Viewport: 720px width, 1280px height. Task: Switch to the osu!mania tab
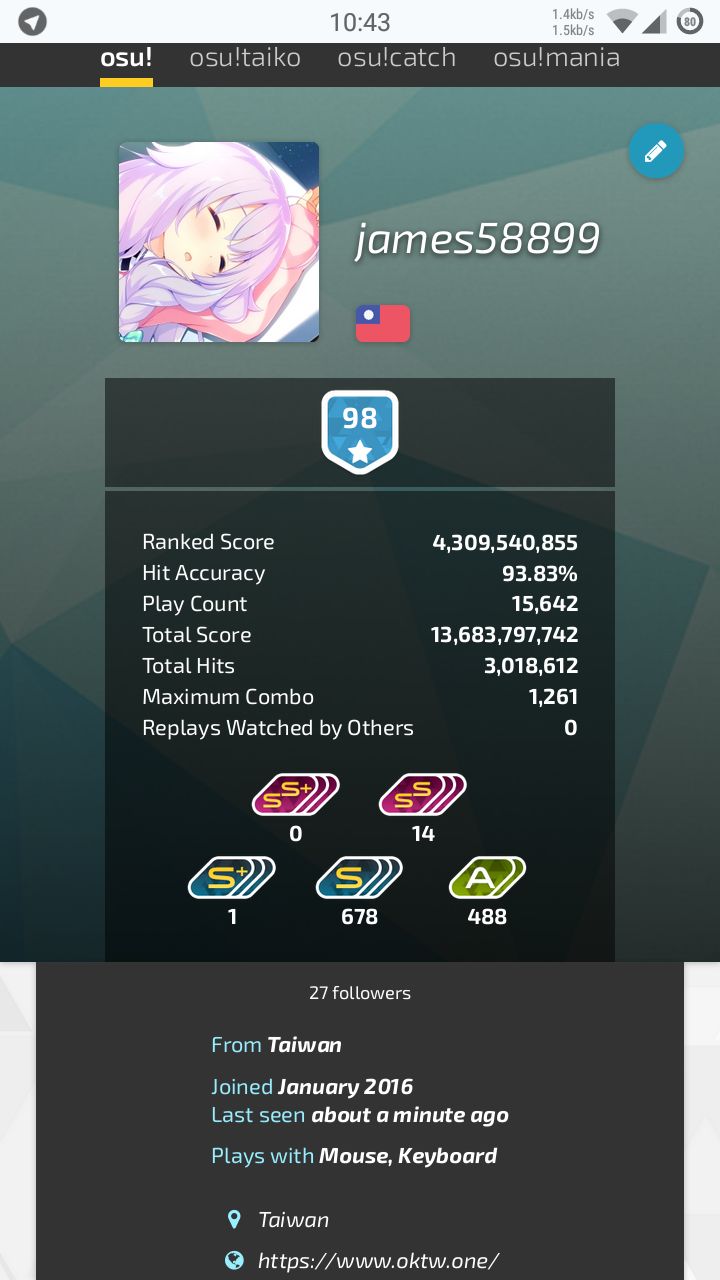556,58
